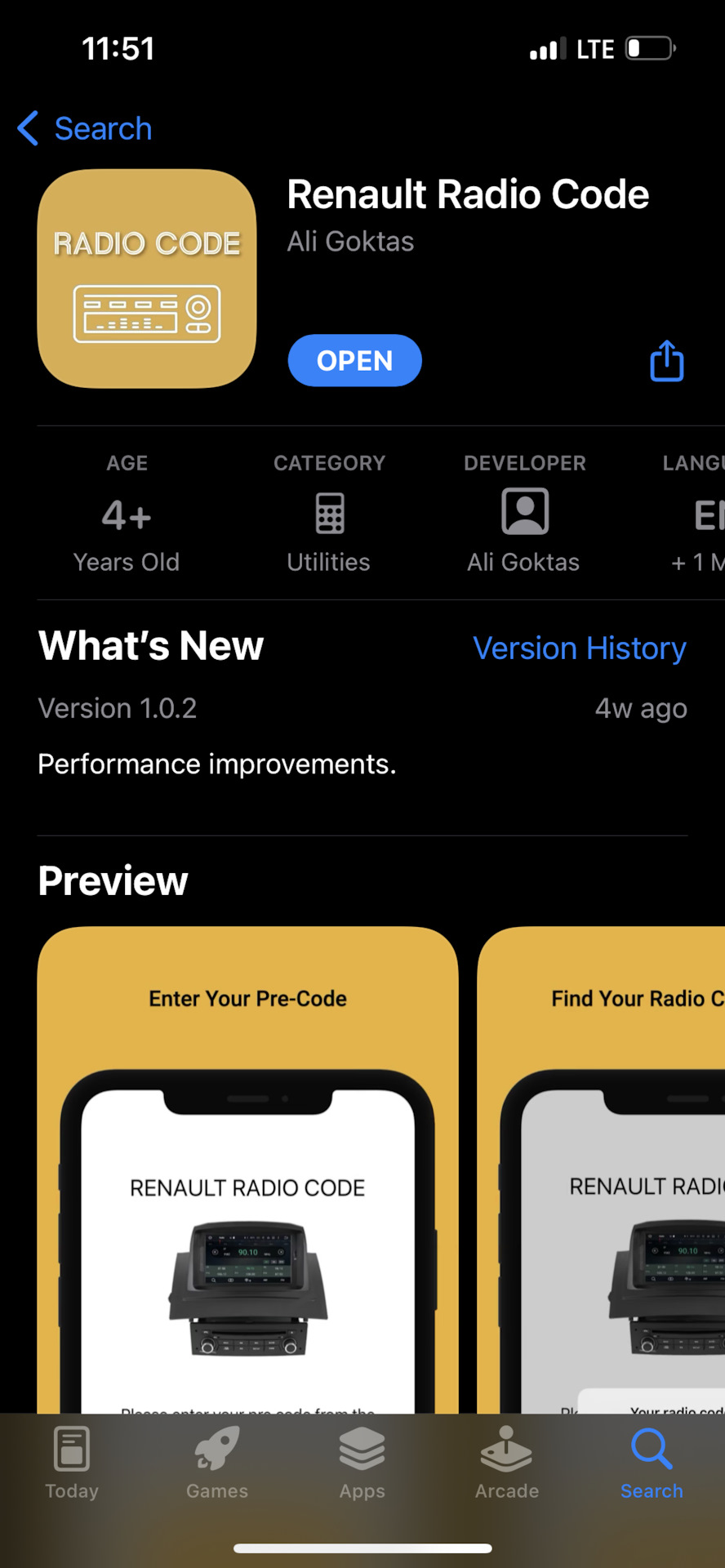The width and height of the screenshot is (725, 1568).
Task: View the Enter Your Pre-Code preview
Action: click(x=247, y=1169)
